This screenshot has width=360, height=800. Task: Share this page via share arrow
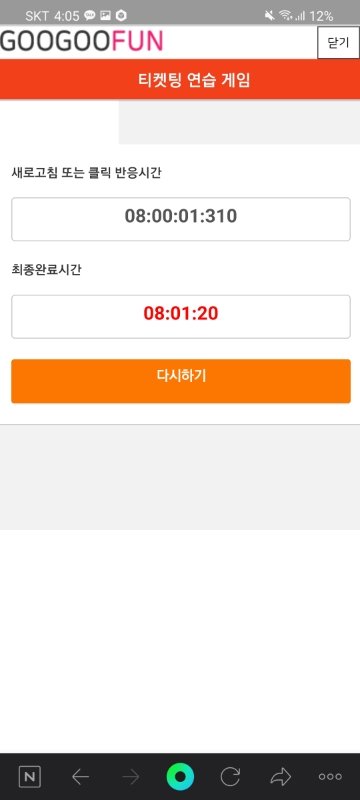point(280,777)
